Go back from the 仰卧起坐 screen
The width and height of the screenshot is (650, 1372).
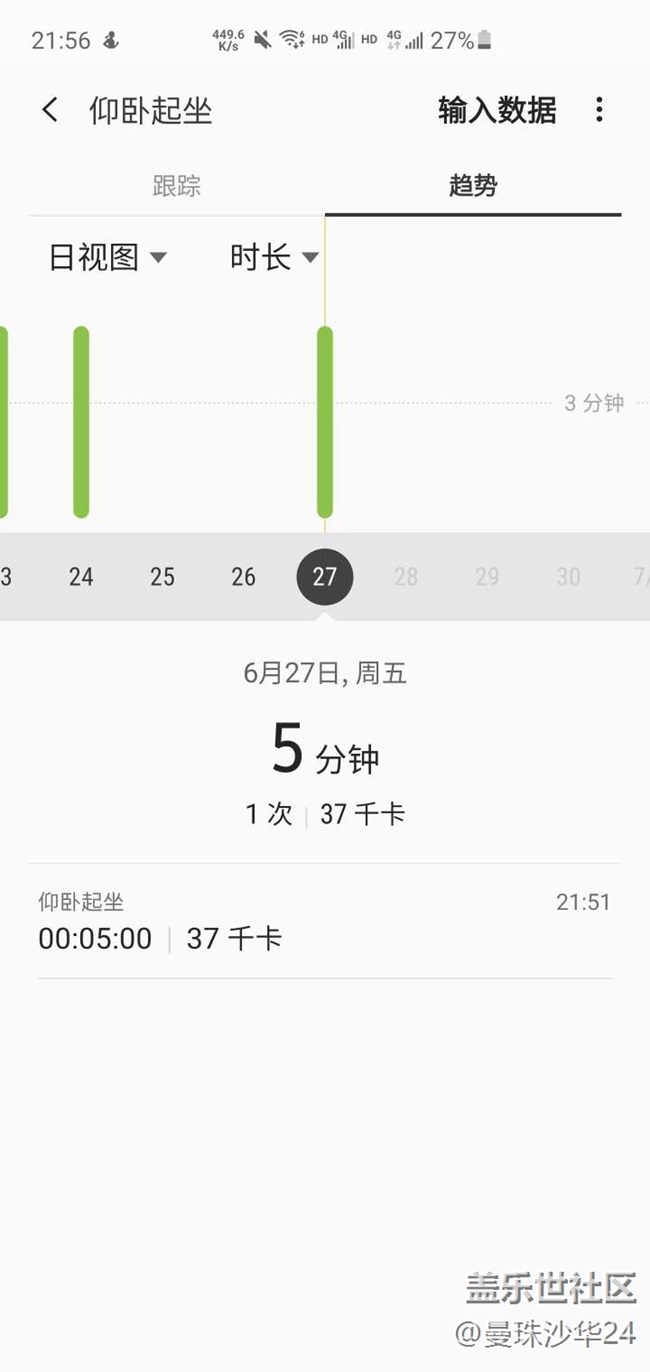(50, 110)
